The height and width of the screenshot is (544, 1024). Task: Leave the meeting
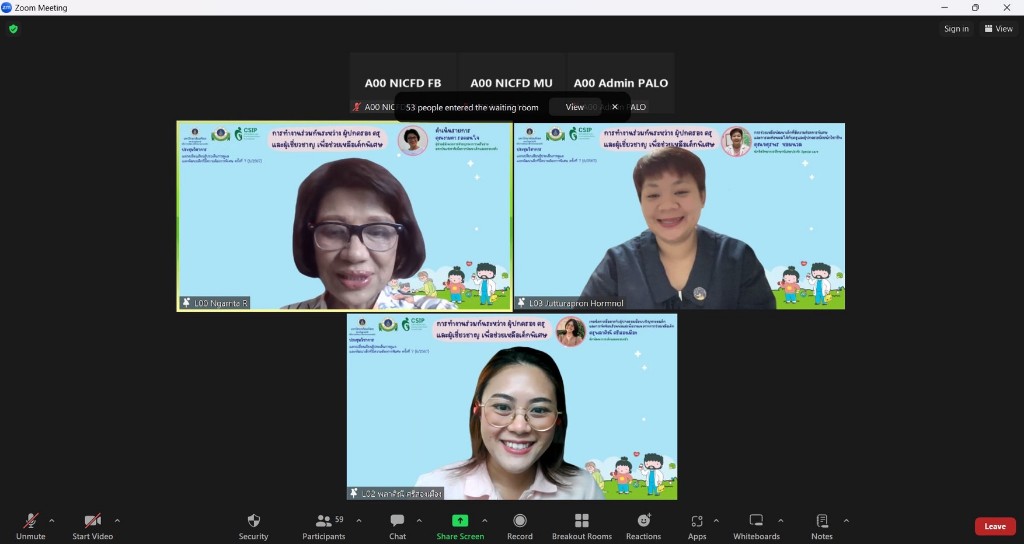coord(994,526)
